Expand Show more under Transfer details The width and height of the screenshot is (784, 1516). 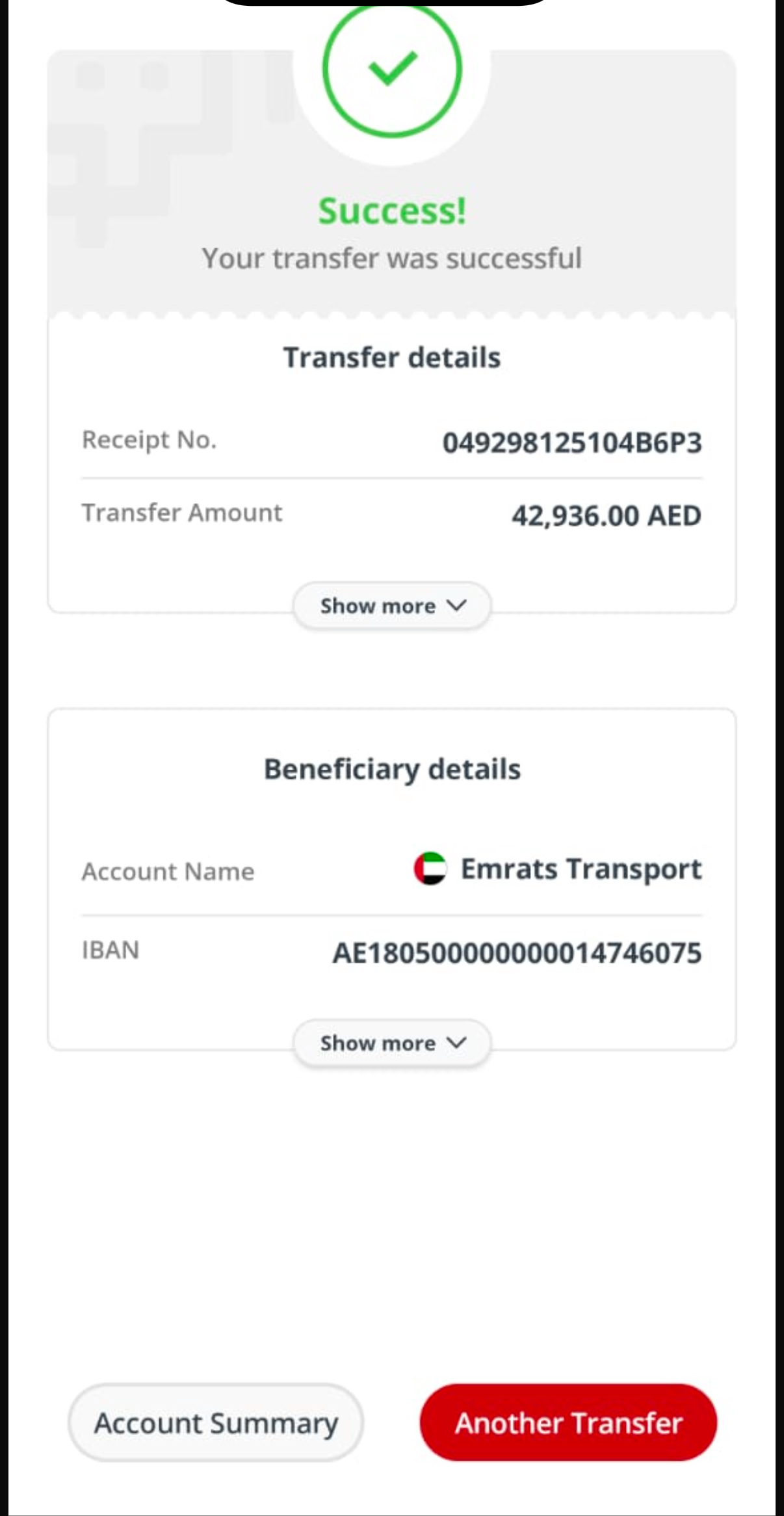click(392, 606)
